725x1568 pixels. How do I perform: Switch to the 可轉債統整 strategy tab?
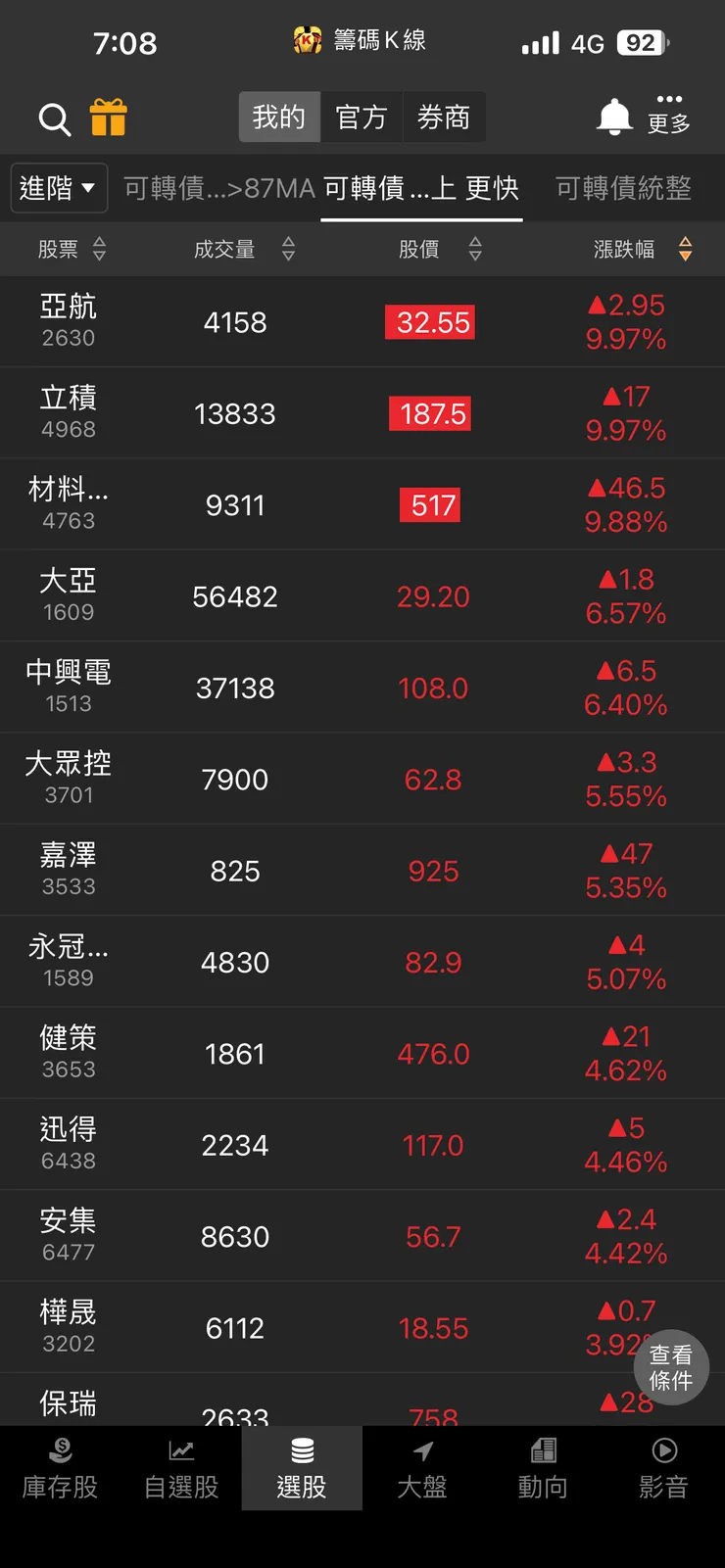pyautogui.click(x=623, y=188)
